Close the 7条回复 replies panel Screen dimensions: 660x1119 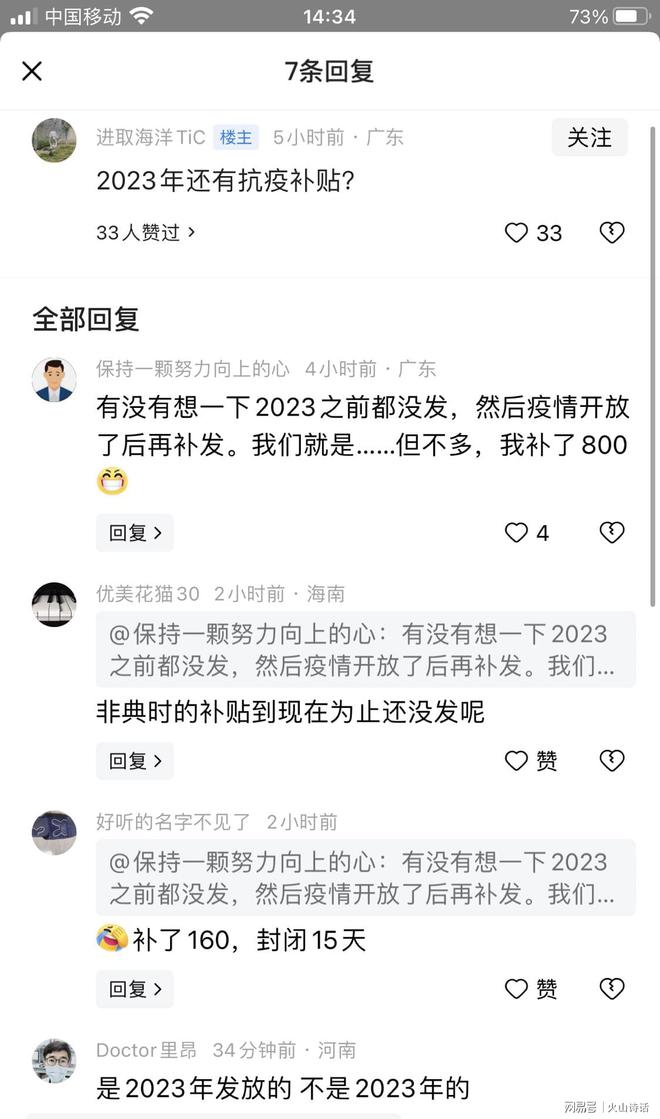[x=32, y=71]
